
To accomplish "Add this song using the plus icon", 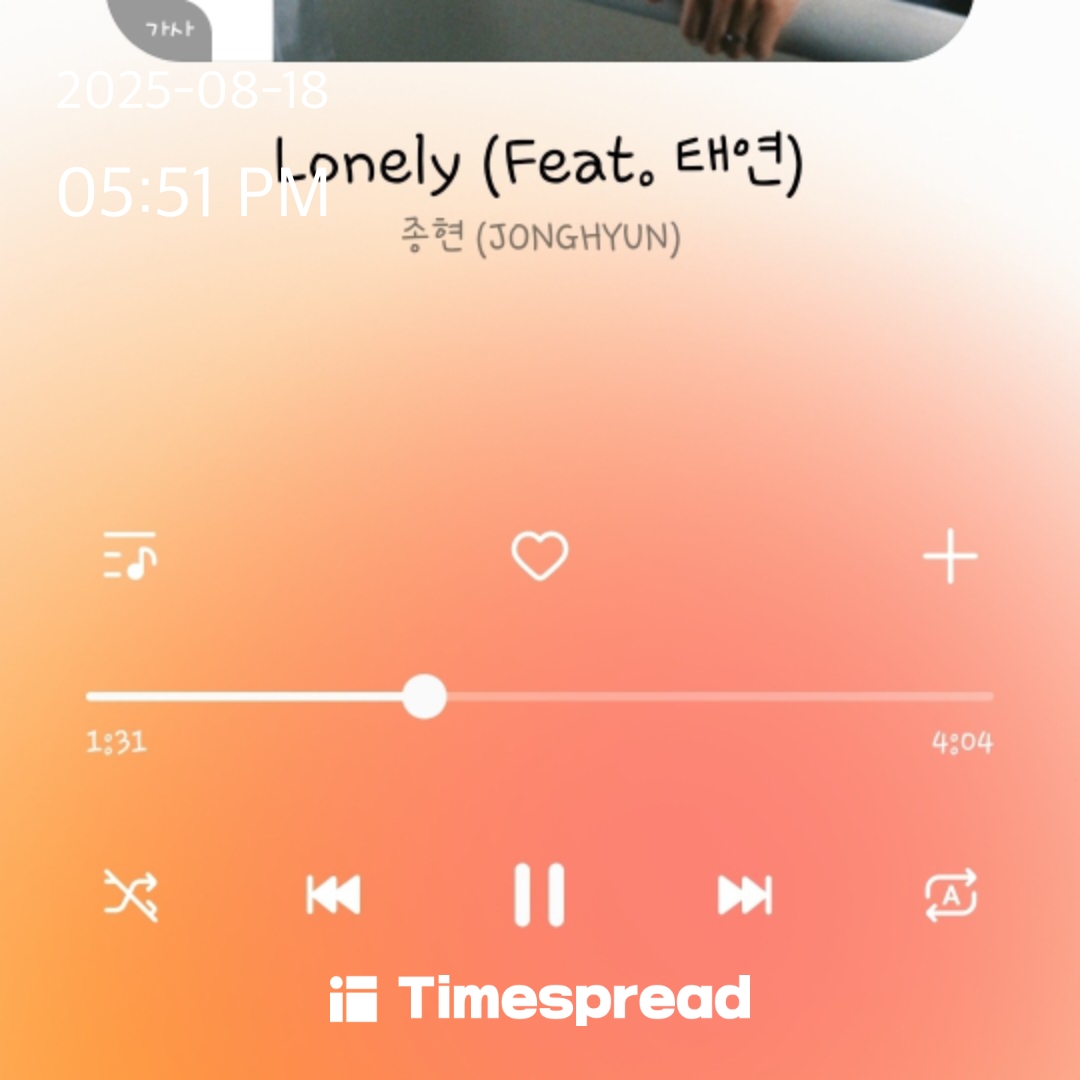I will [950, 556].
